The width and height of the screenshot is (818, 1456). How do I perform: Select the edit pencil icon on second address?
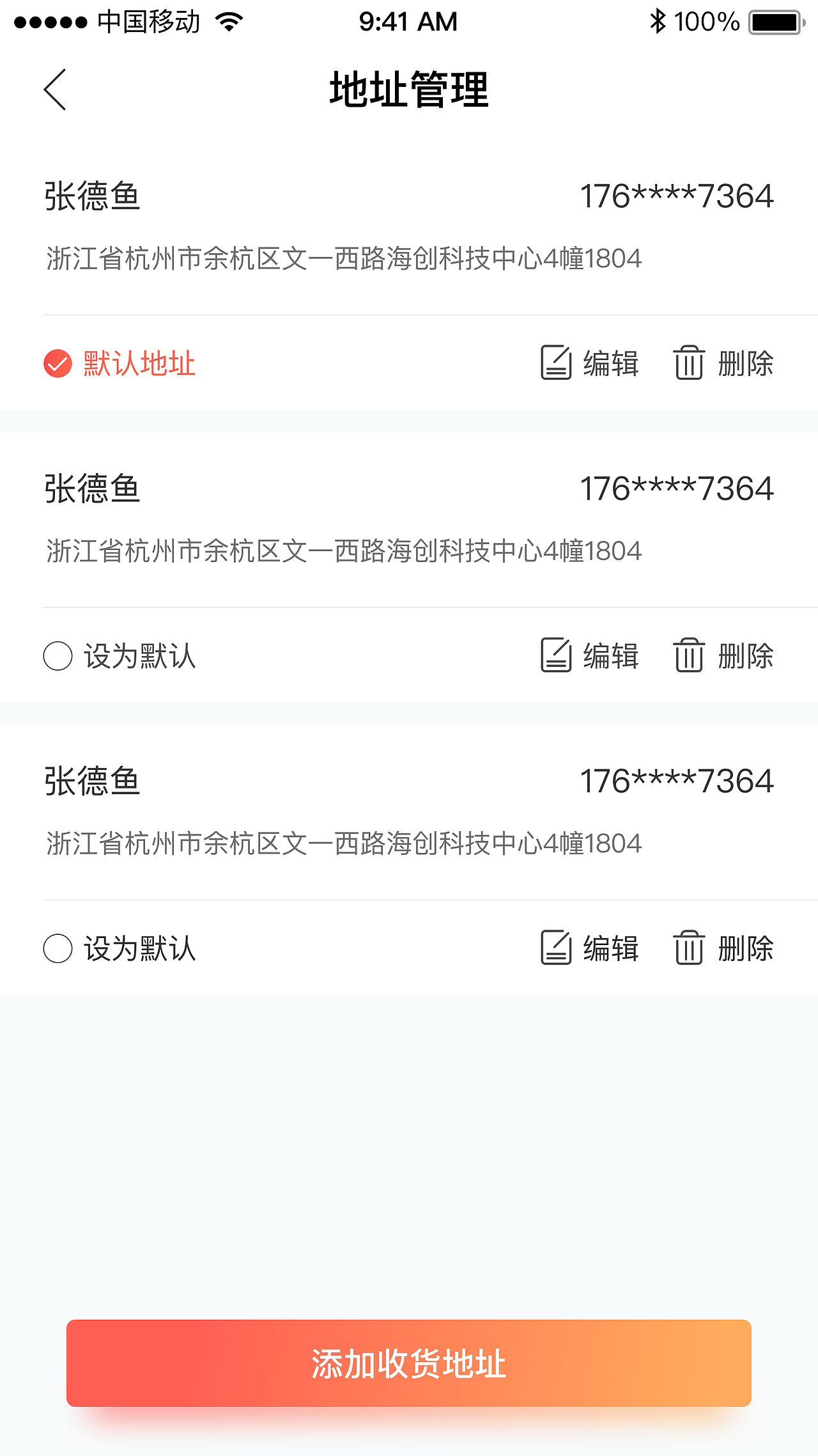tap(556, 655)
